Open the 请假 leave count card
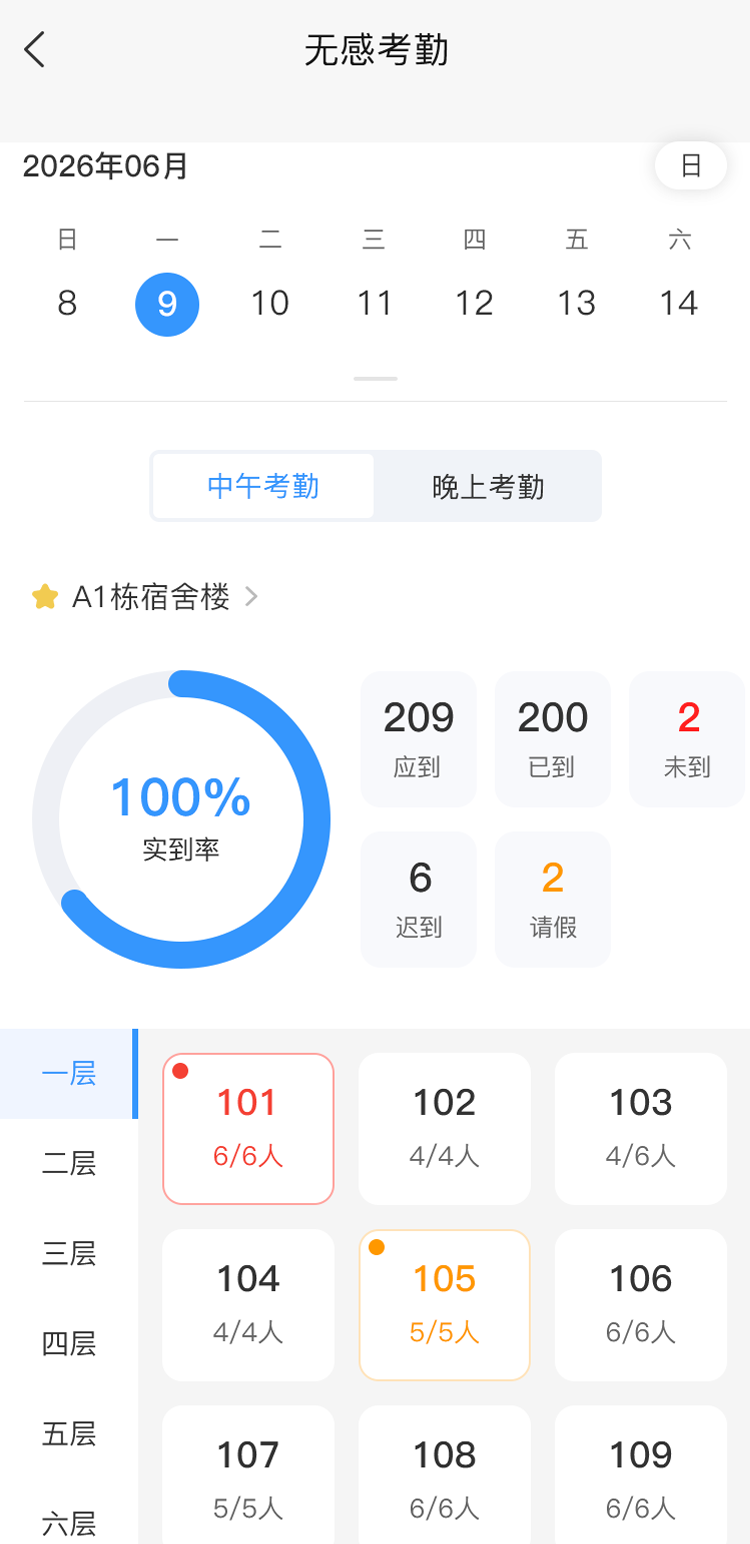This screenshot has width=750, height=1544. click(x=553, y=899)
